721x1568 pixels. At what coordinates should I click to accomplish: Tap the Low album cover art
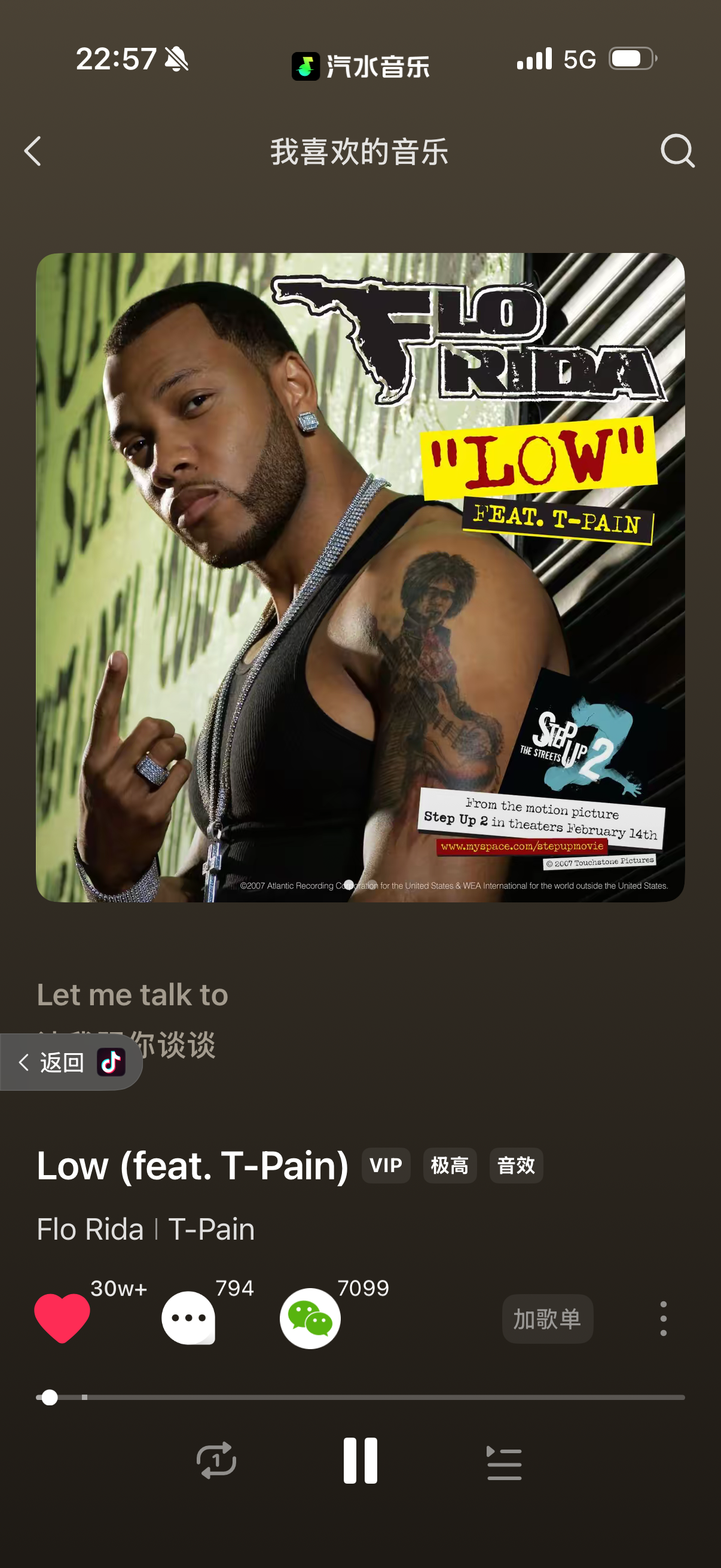[360, 577]
